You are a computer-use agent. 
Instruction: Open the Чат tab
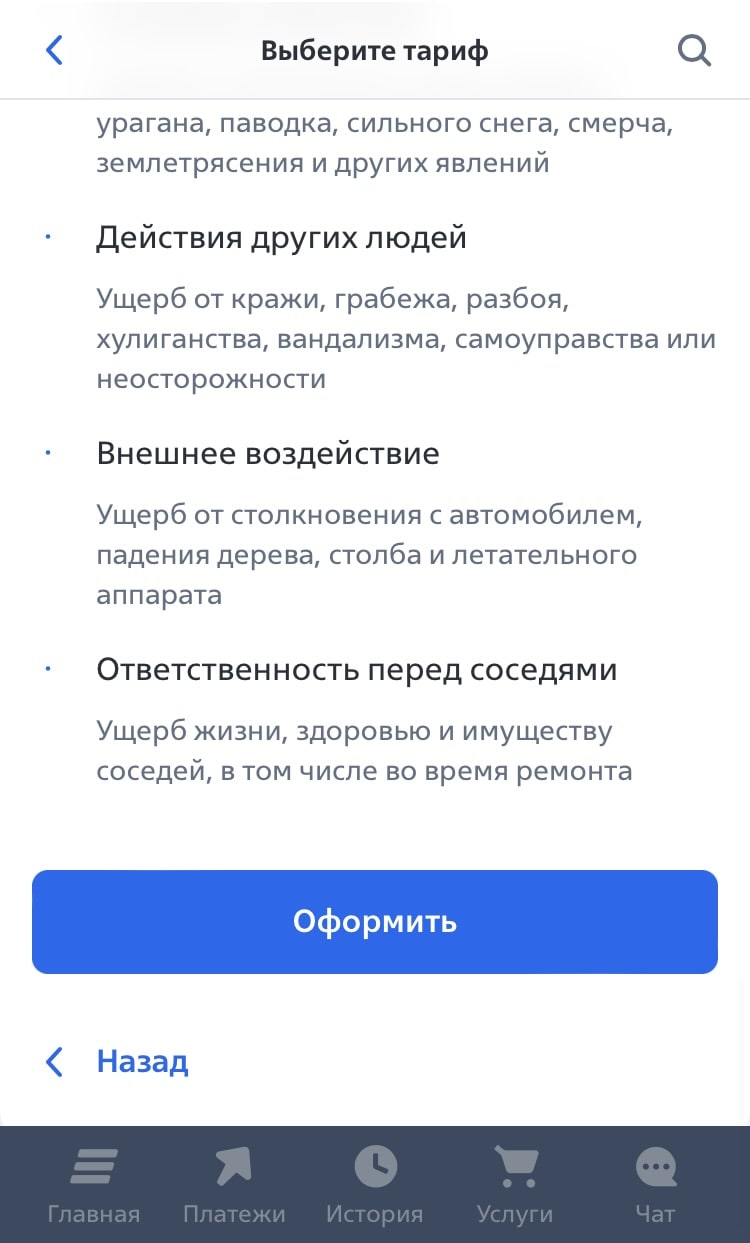[656, 1186]
